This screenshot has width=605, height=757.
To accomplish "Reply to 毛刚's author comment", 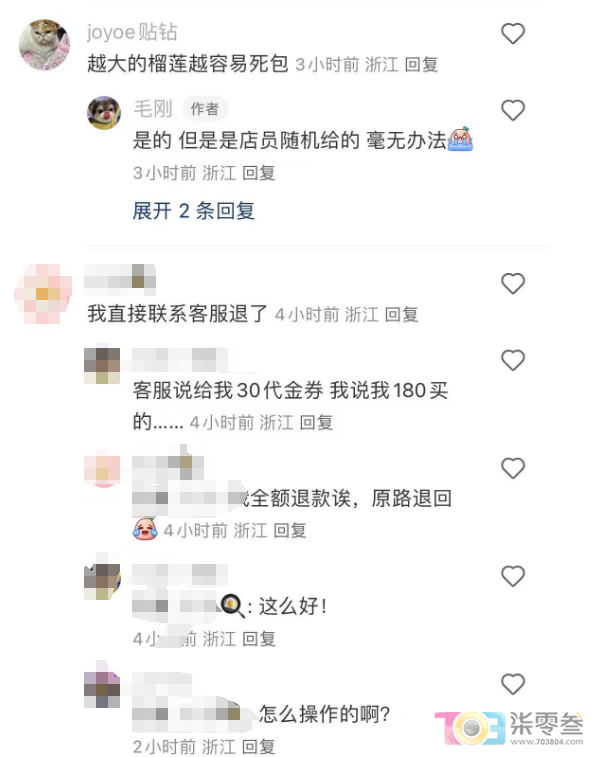I will point(259,173).
